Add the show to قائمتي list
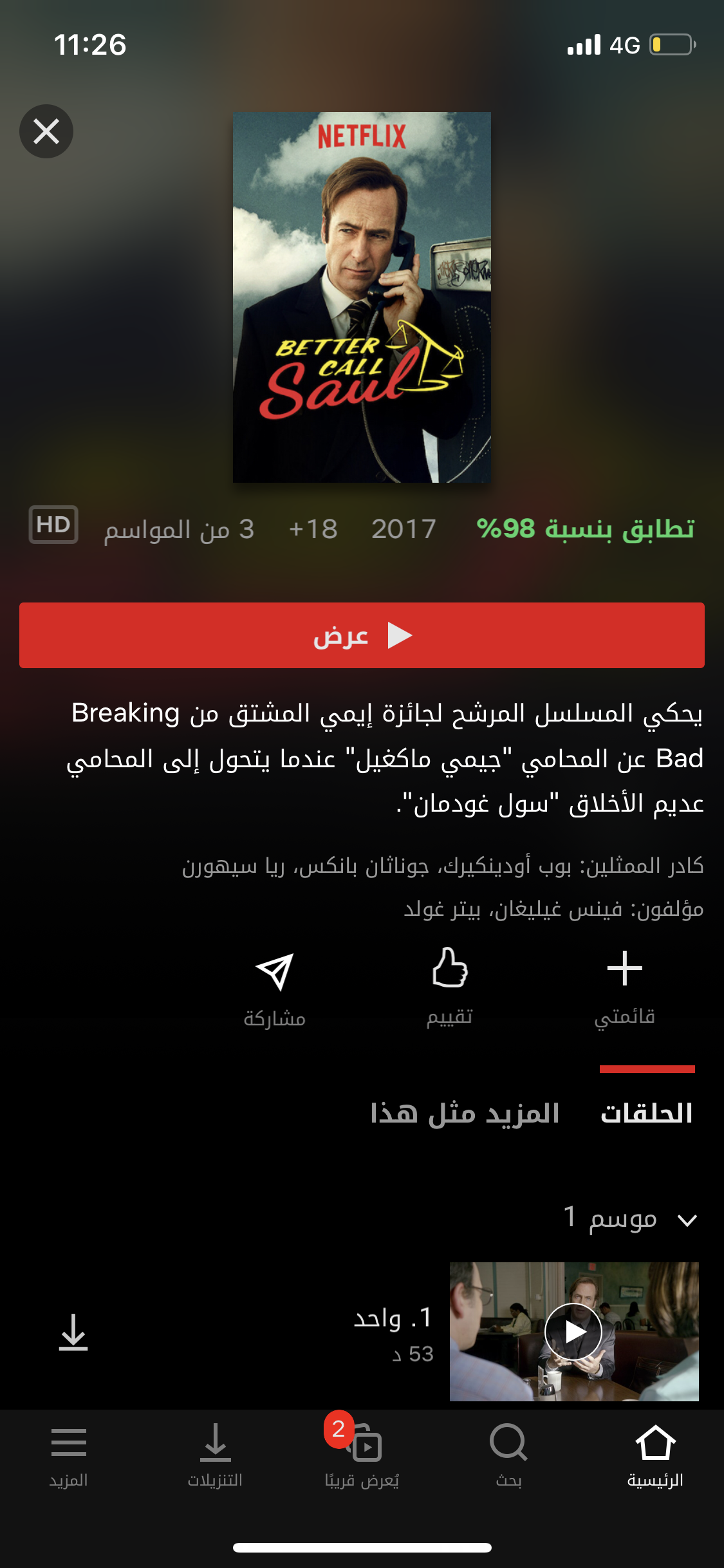This screenshot has width=724, height=1568. (624, 985)
